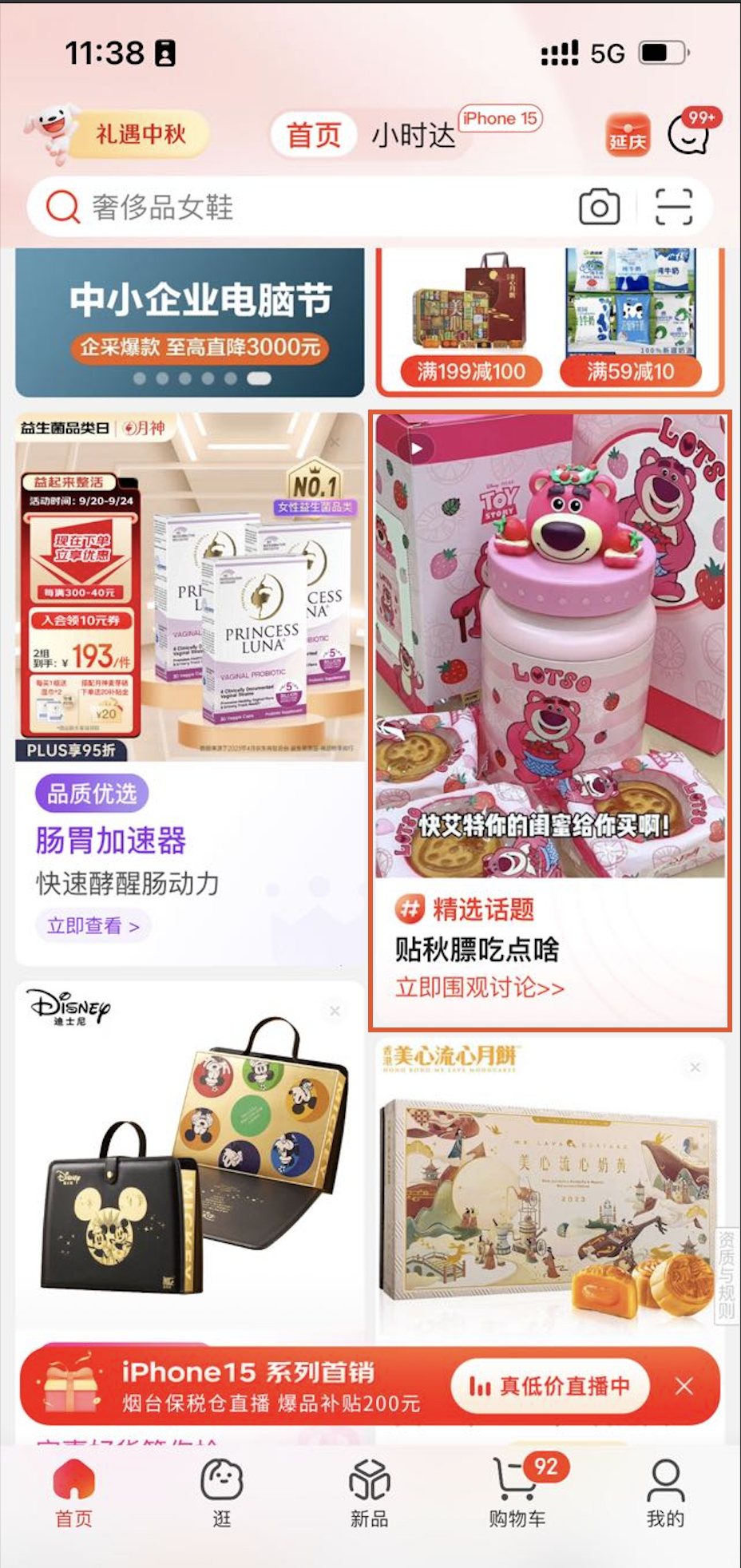Open the 满199减100 mooncake deal
Screen dimensions: 741x1568
click(x=470, y=319)
